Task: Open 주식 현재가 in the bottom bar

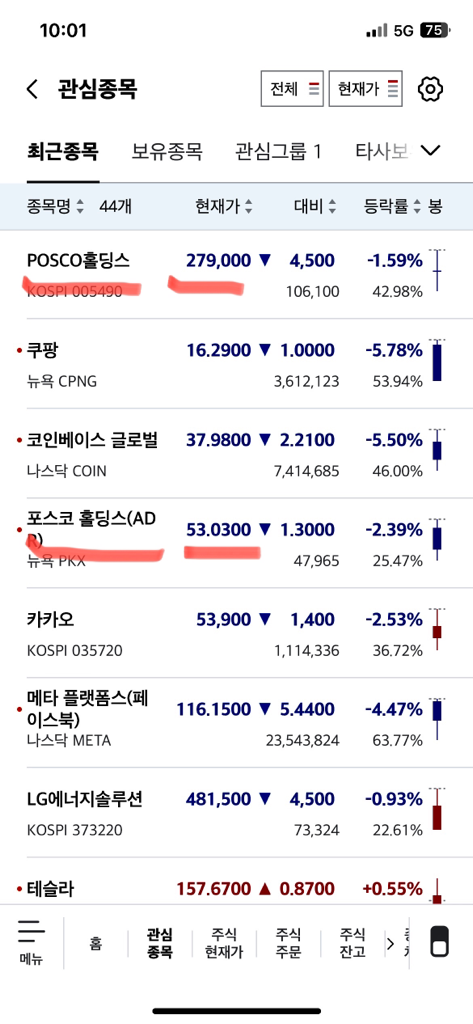Action: tap(224, 943)
